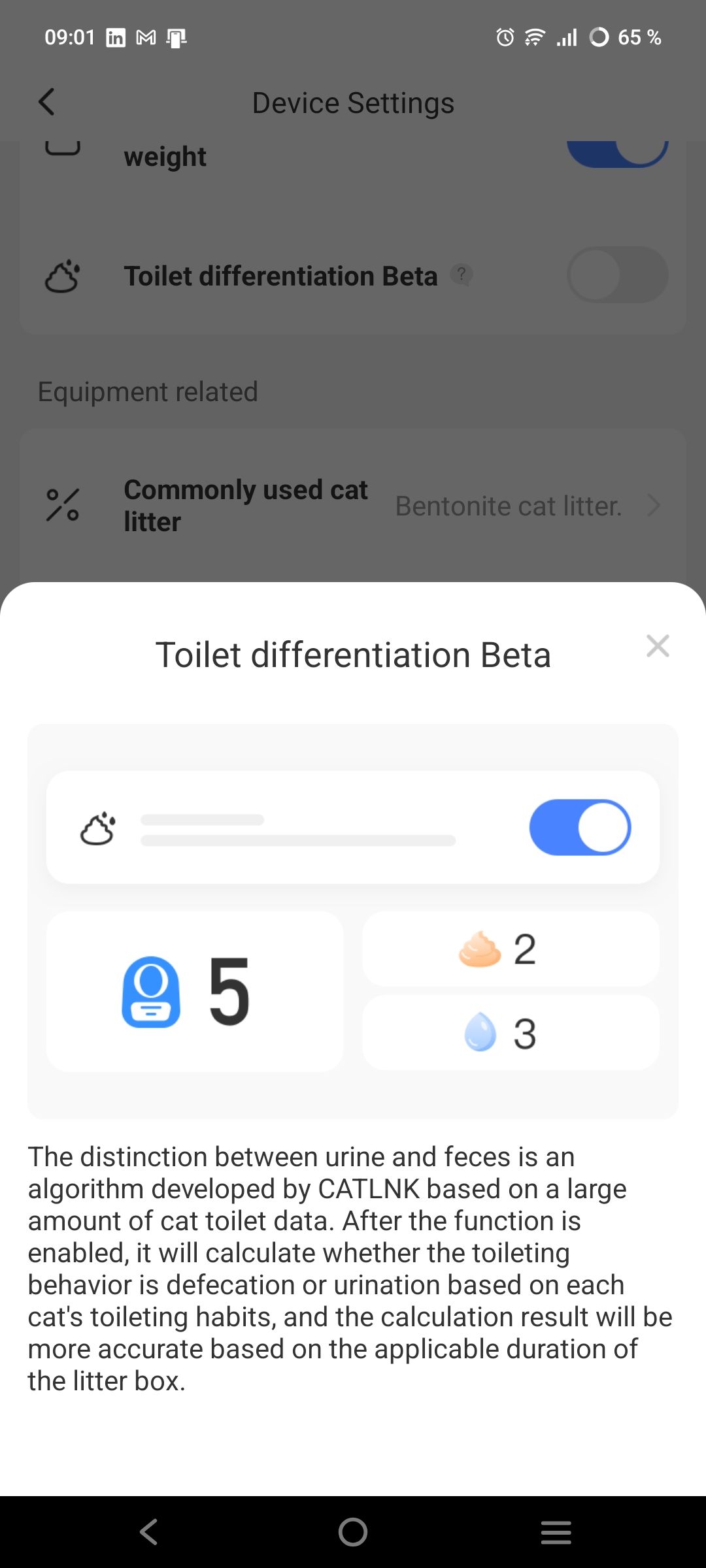Open recent apps from the navigation bar
The image size is (706, 1568).
click(556, 1531)
